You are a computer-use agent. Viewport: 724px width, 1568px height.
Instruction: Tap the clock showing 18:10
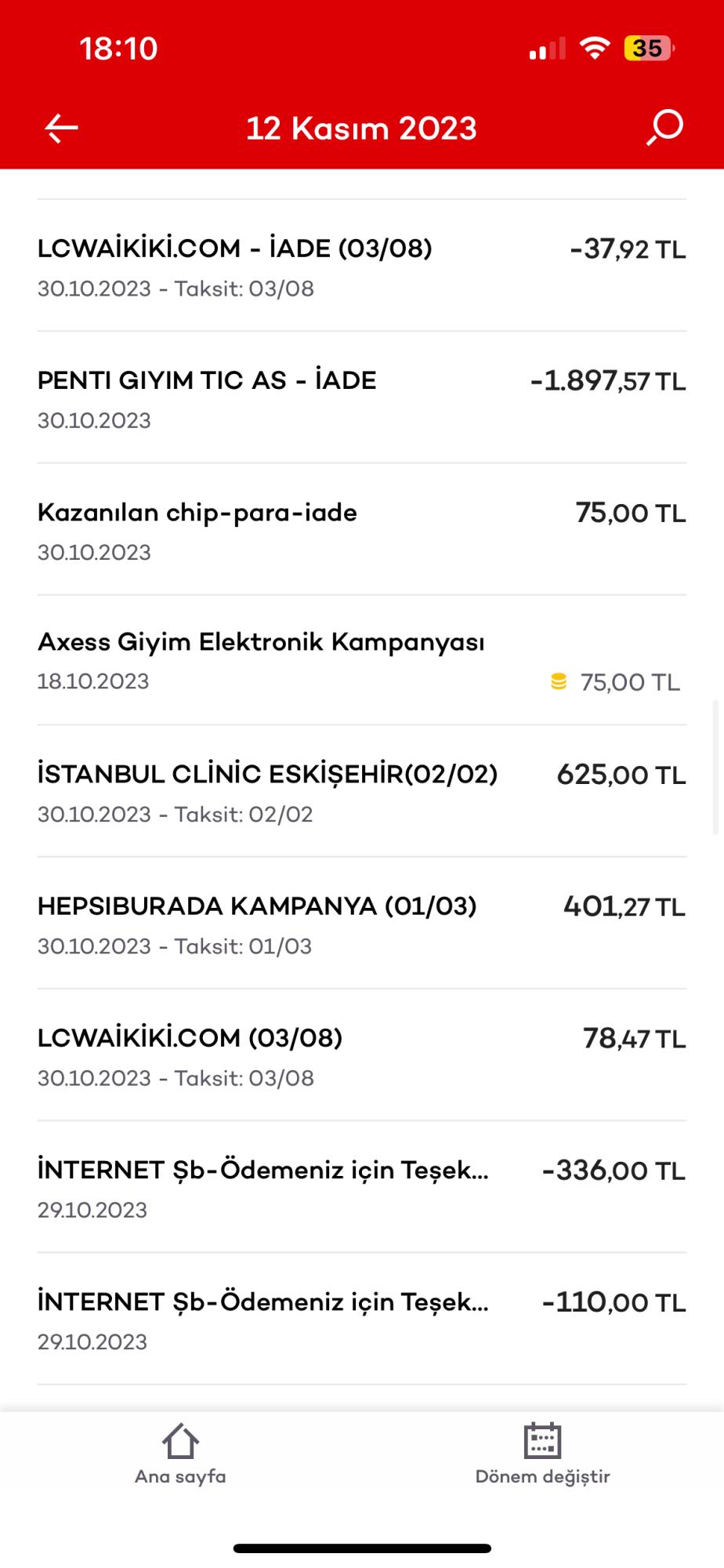coord(118,49)
